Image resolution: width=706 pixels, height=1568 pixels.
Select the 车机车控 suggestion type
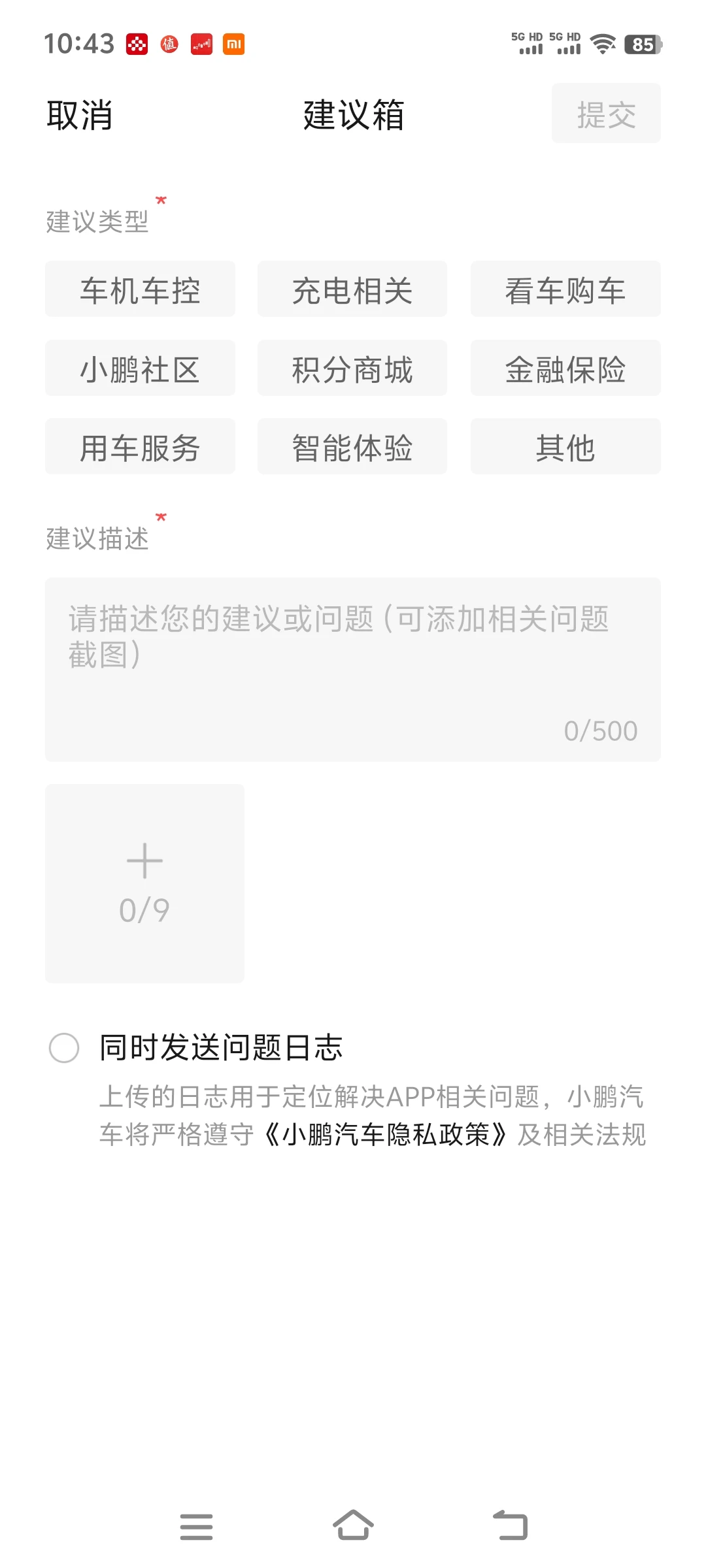click(140, 289)
